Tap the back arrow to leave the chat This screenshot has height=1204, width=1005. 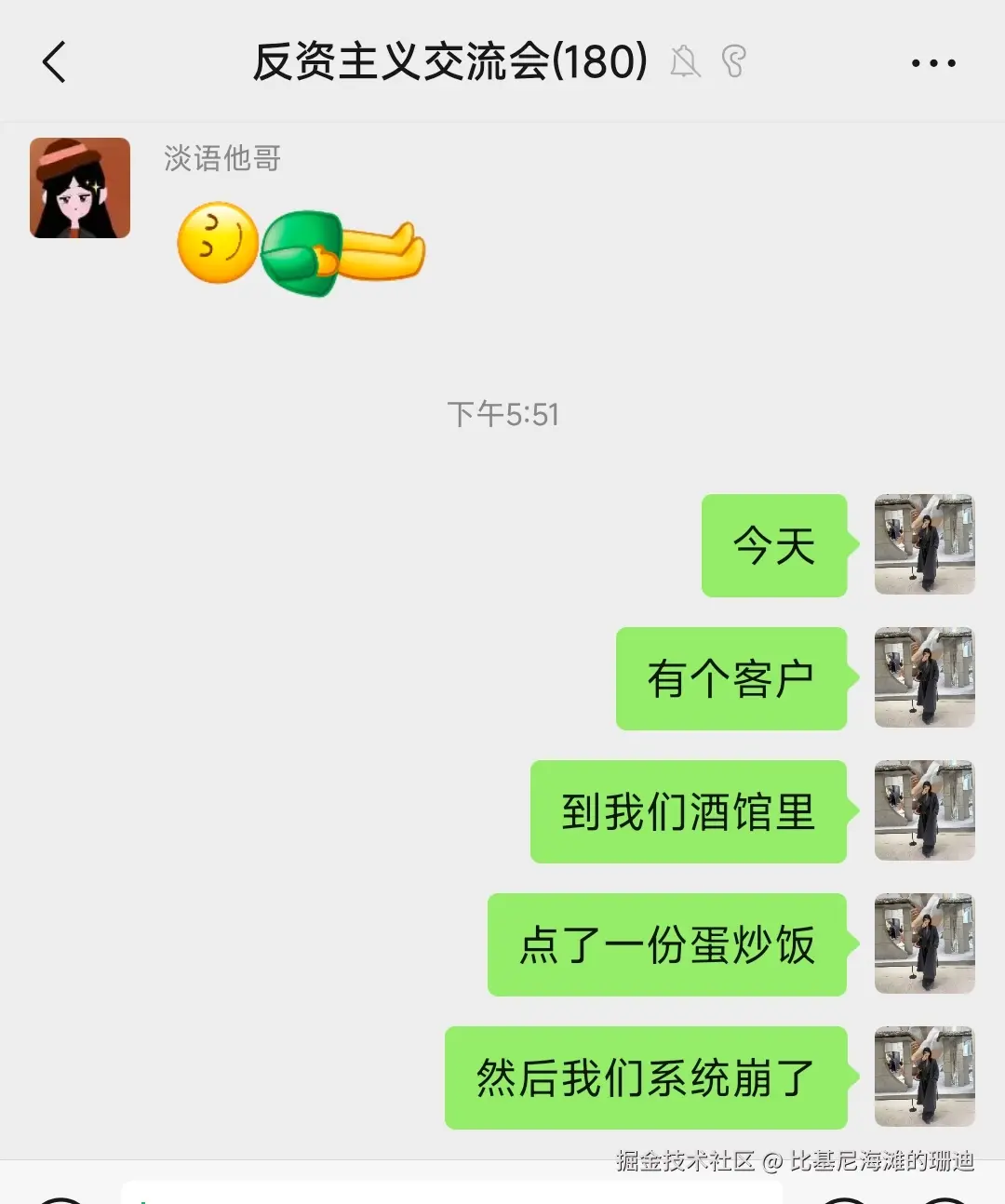(x=53, y=63)
